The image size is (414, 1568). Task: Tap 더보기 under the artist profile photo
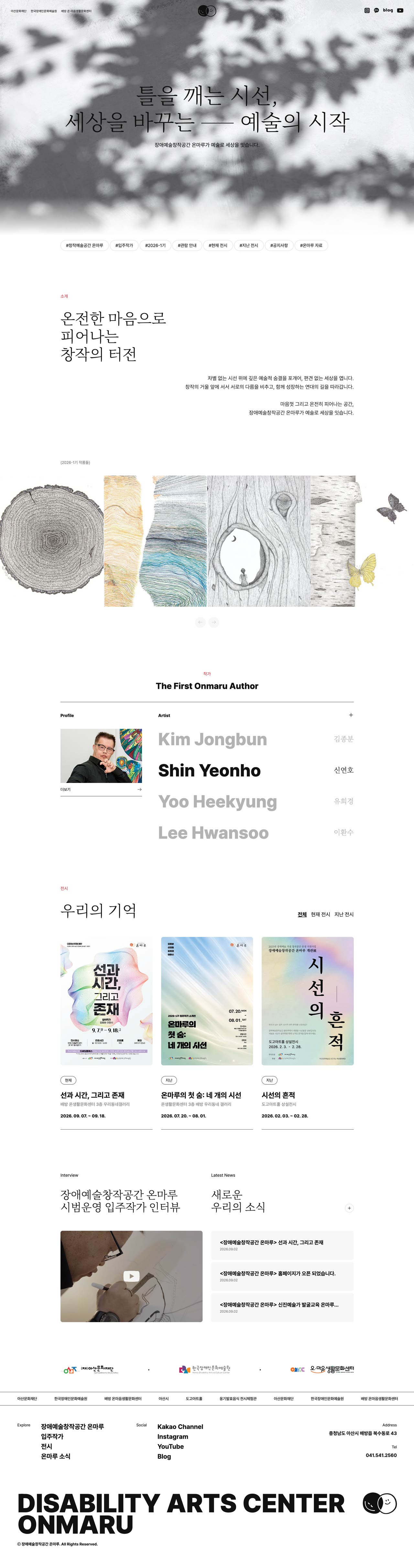101,789
